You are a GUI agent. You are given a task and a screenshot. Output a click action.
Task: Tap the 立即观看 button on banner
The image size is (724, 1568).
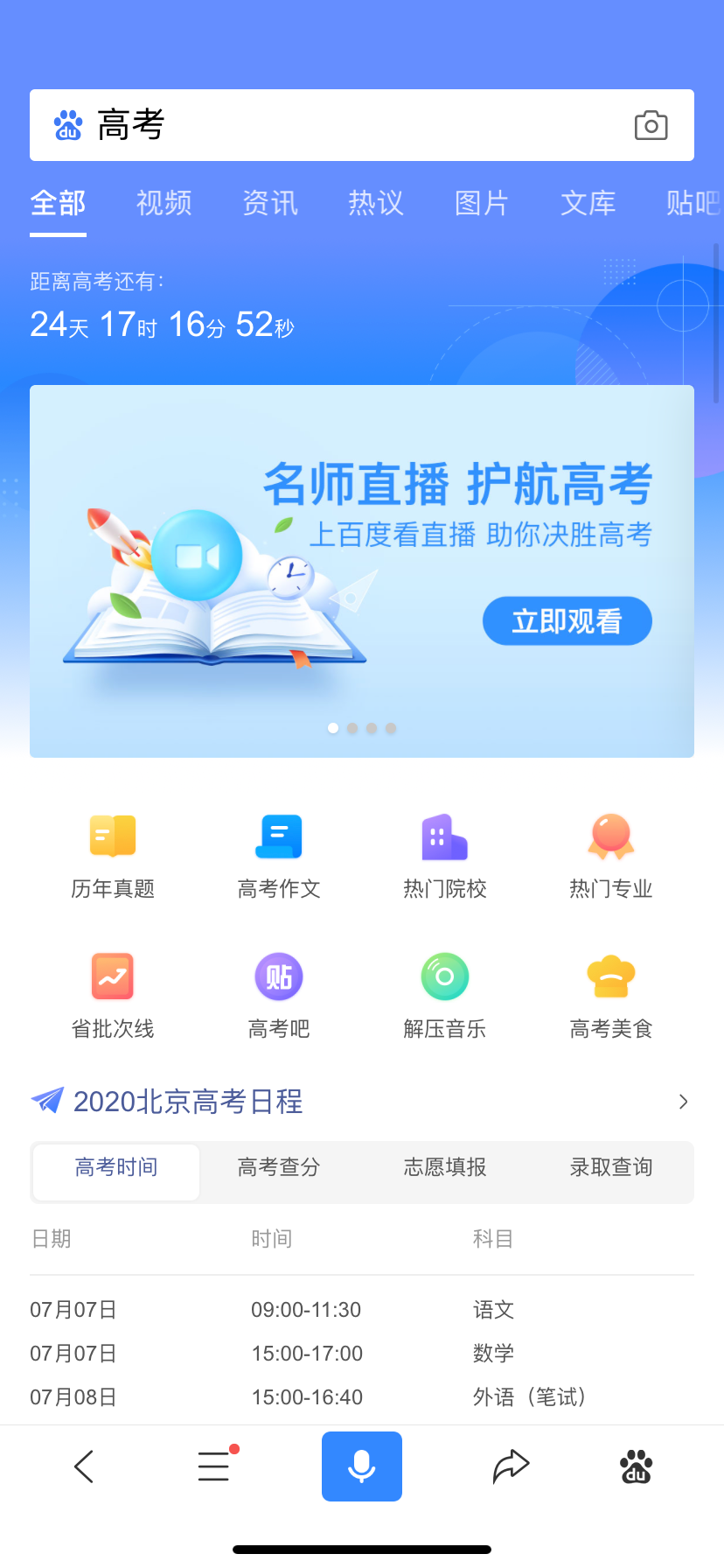point(567,621)
